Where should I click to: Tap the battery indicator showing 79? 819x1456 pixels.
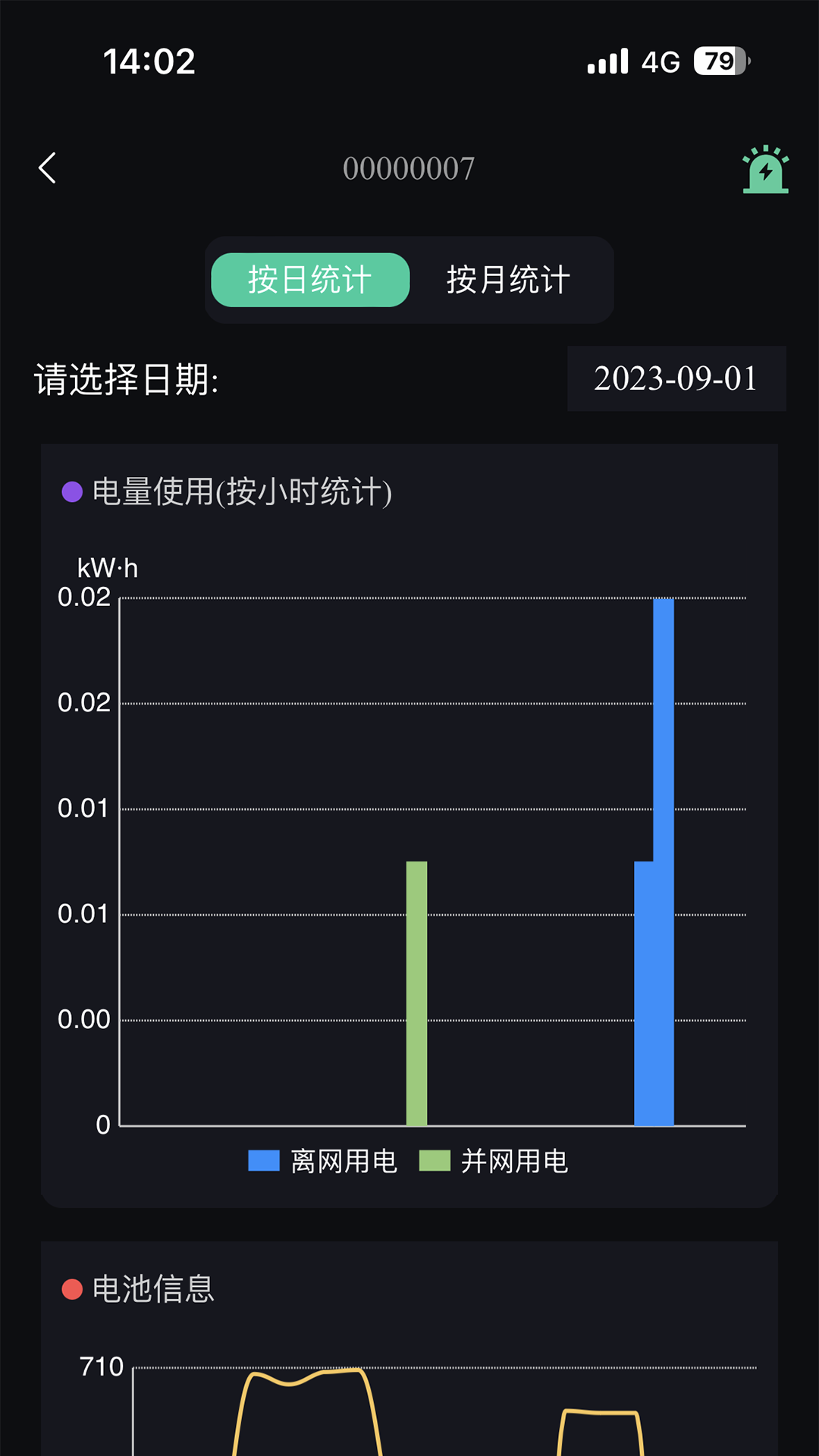pos(717,61)
